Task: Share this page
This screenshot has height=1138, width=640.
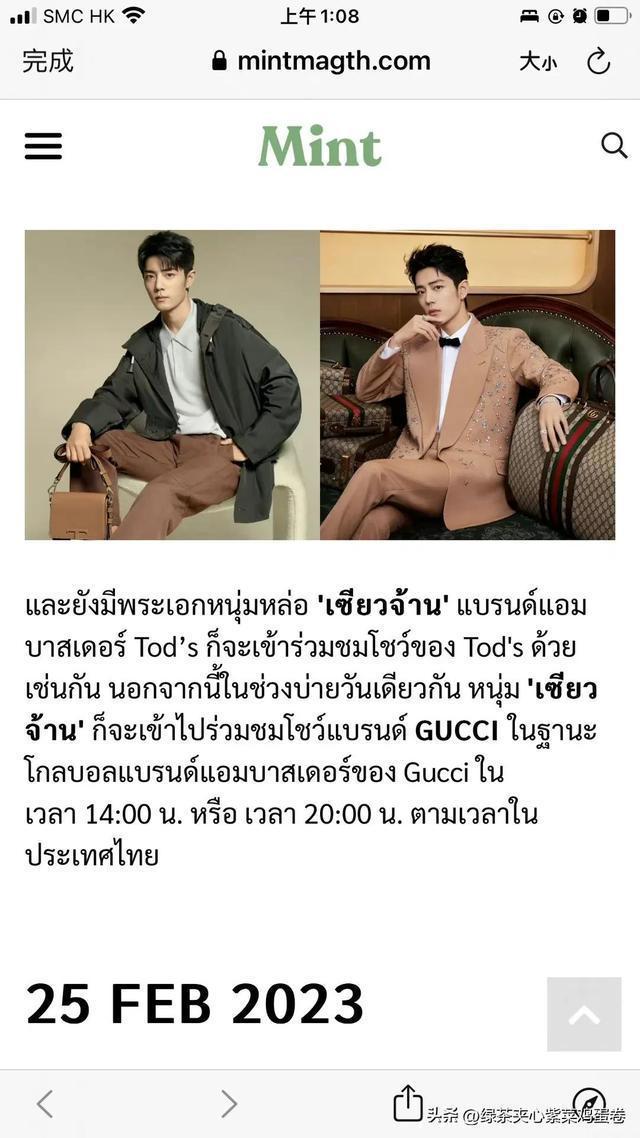Action: [x=408, y=1103]
